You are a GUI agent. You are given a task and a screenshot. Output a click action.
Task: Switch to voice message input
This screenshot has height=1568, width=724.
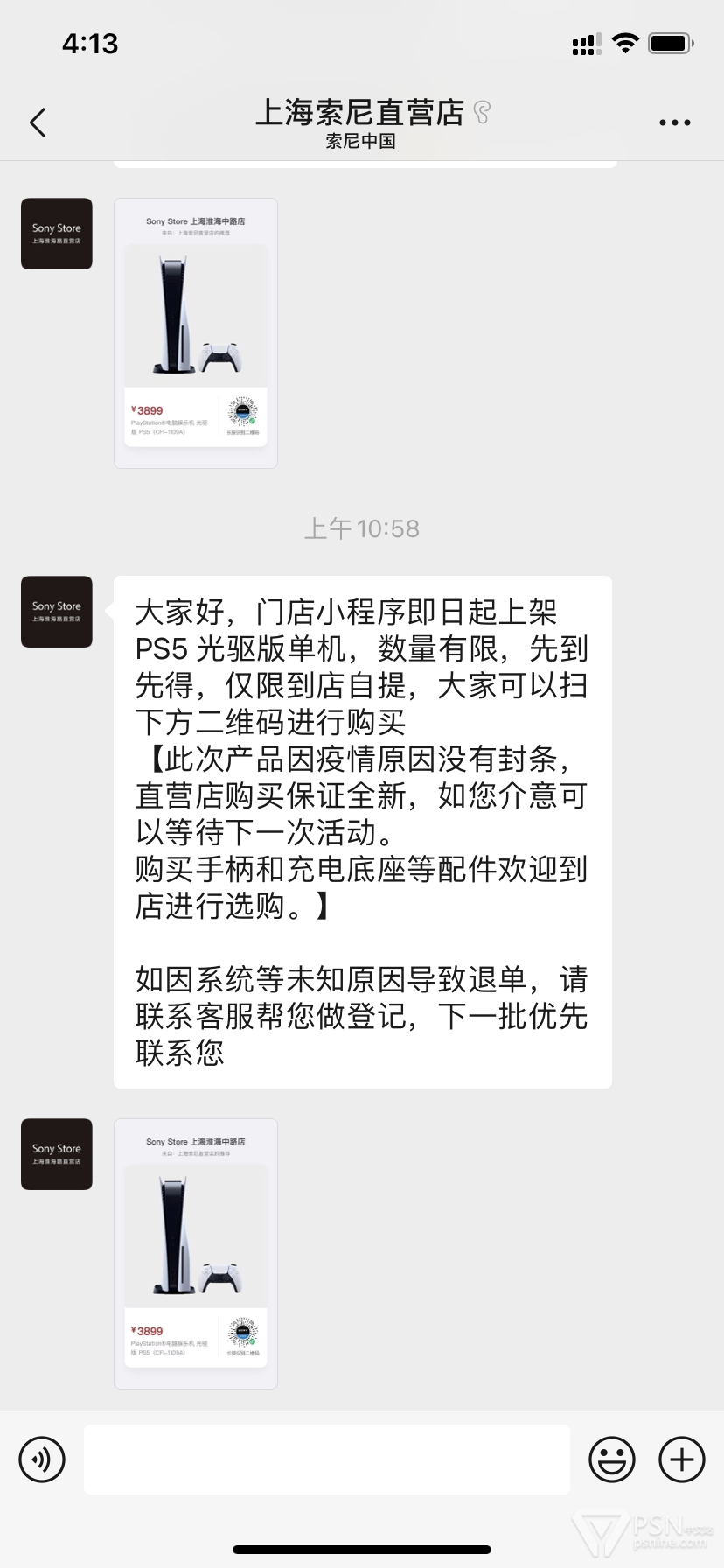tap(42, 1459)
